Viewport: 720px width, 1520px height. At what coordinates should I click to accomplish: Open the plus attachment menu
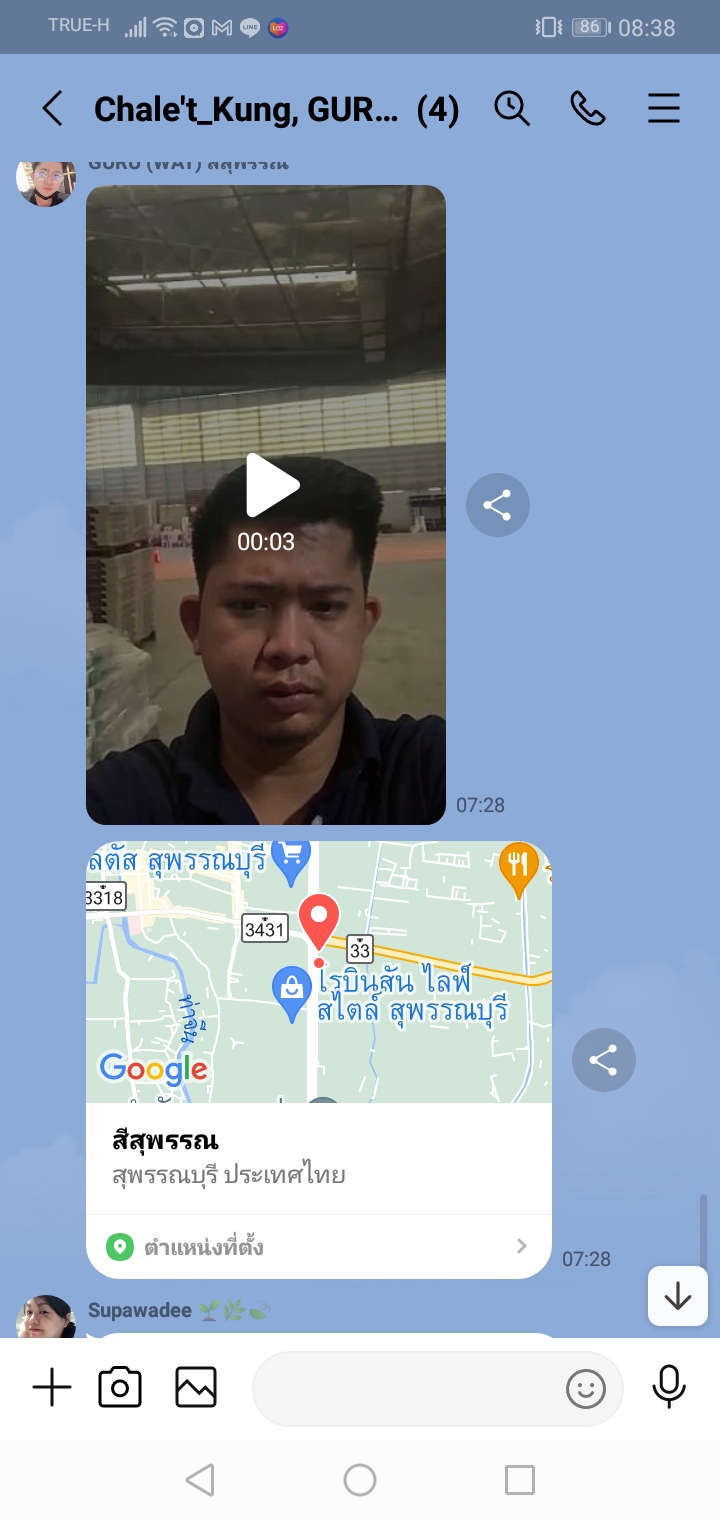tap(52, 1388)
